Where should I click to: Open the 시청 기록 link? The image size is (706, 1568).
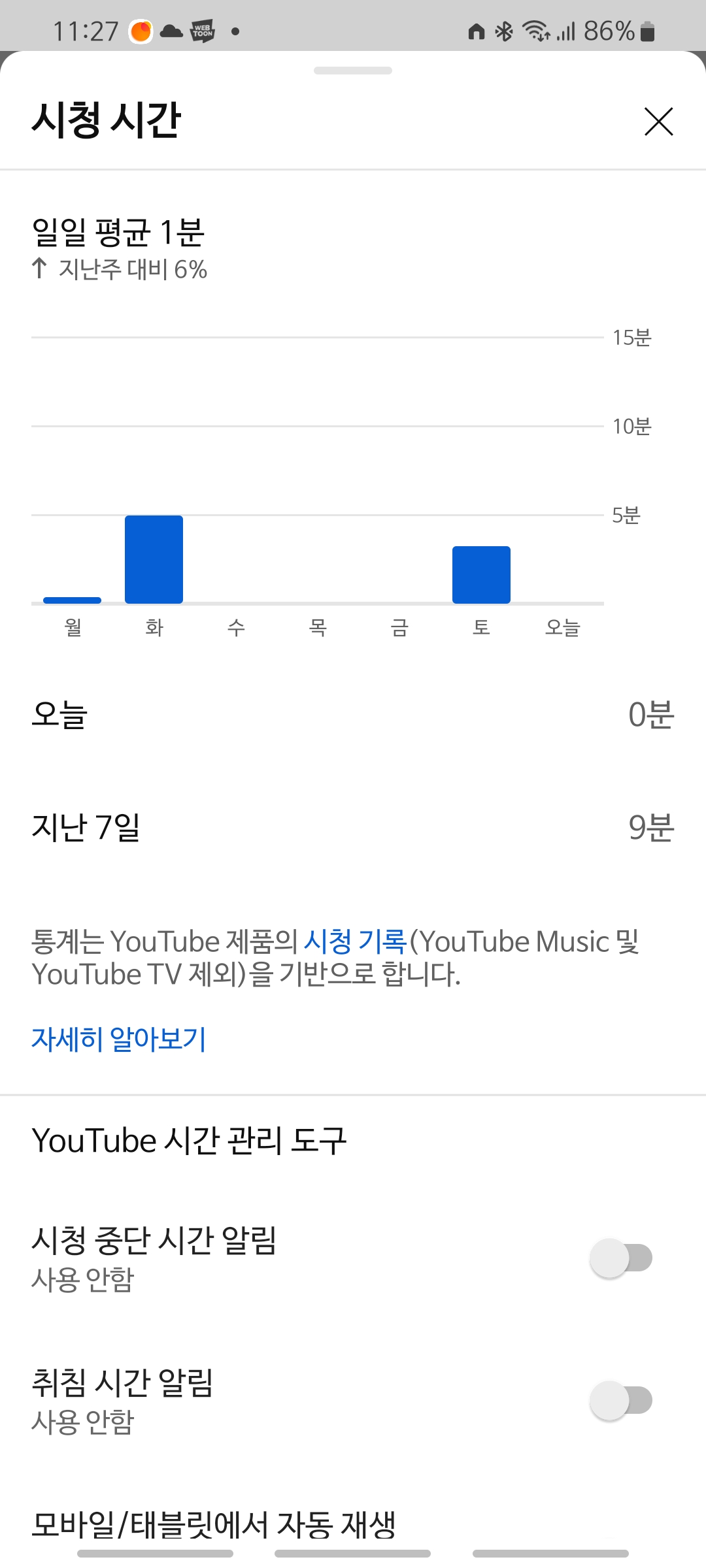pyautogui.click(x=356, y=941)
